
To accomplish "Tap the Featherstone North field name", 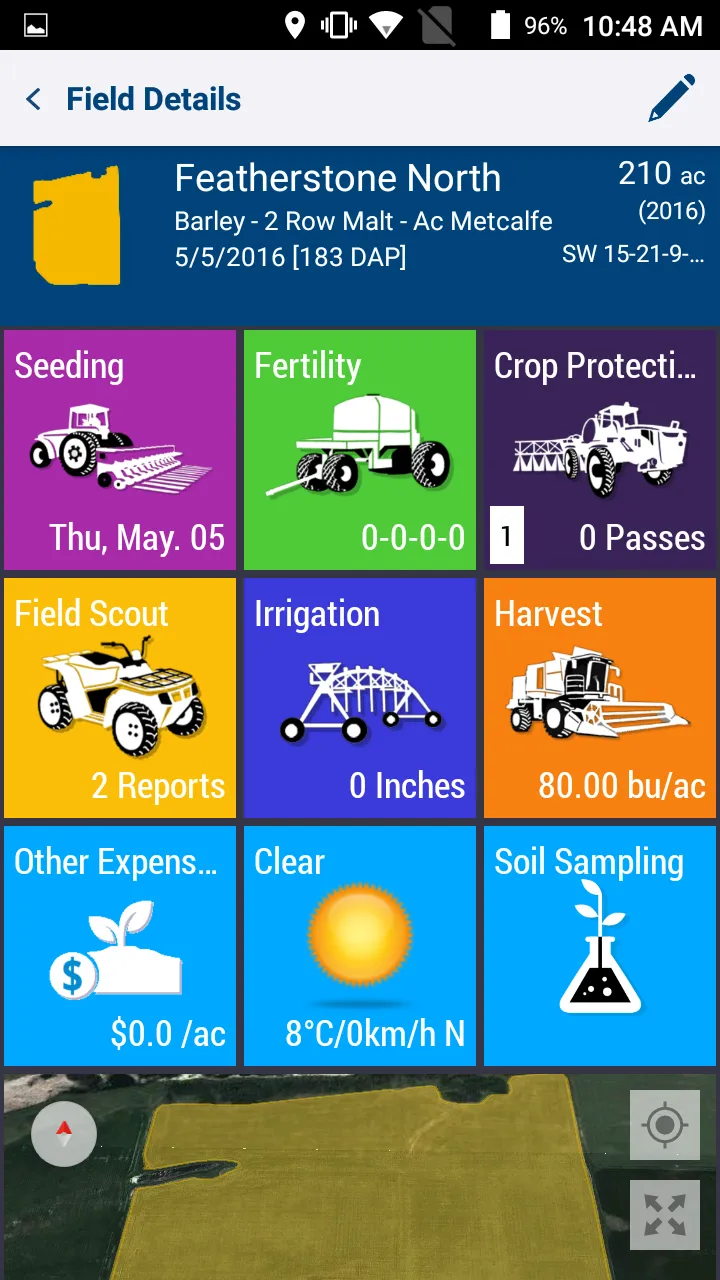I will point(337,178).
